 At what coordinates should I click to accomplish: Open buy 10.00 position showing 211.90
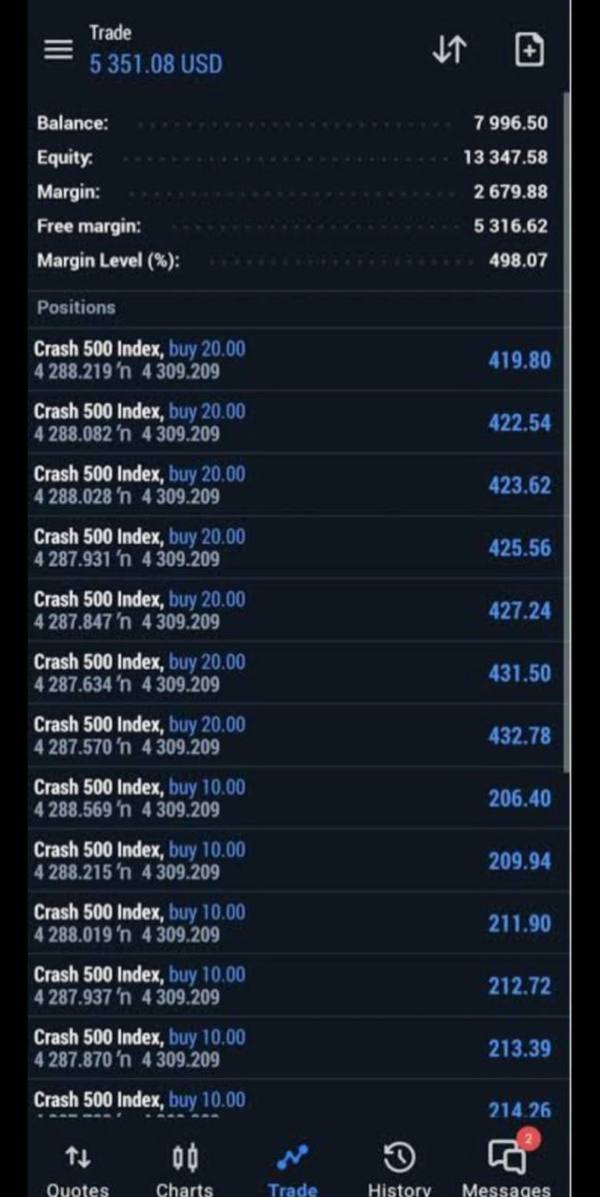(x=299, y=923)
